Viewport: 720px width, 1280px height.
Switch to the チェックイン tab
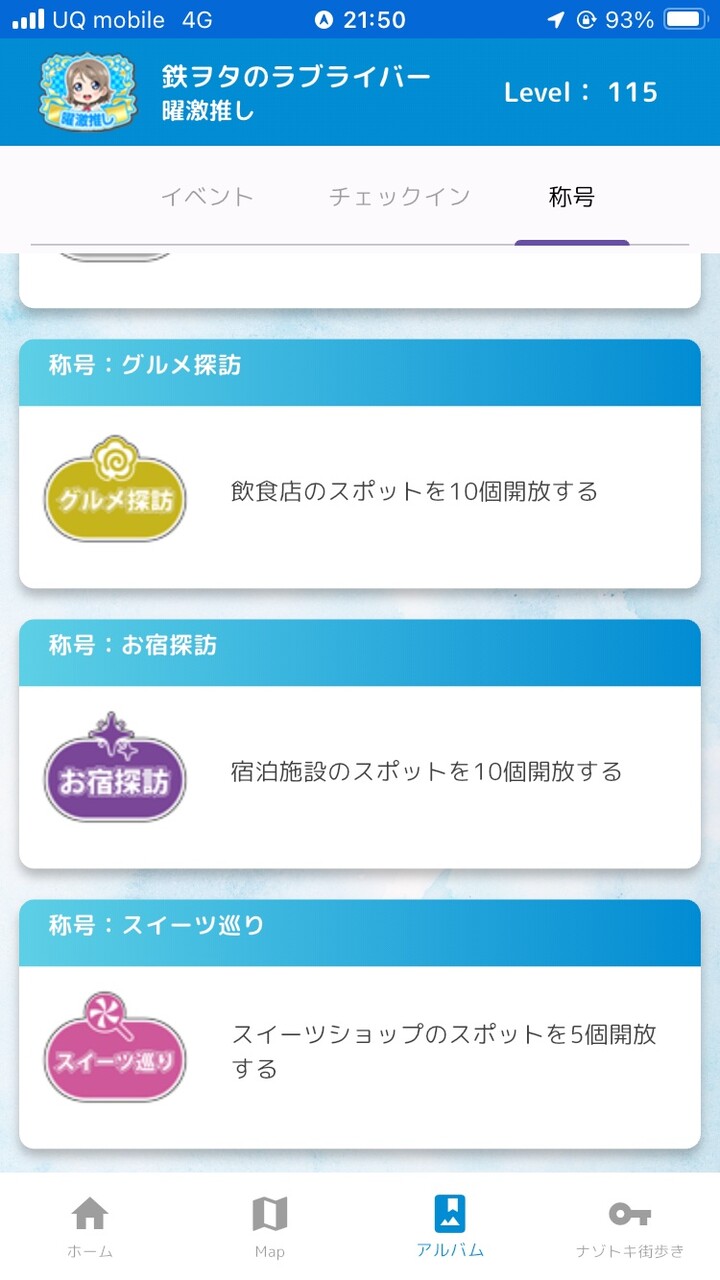click(x=399, y=197)
